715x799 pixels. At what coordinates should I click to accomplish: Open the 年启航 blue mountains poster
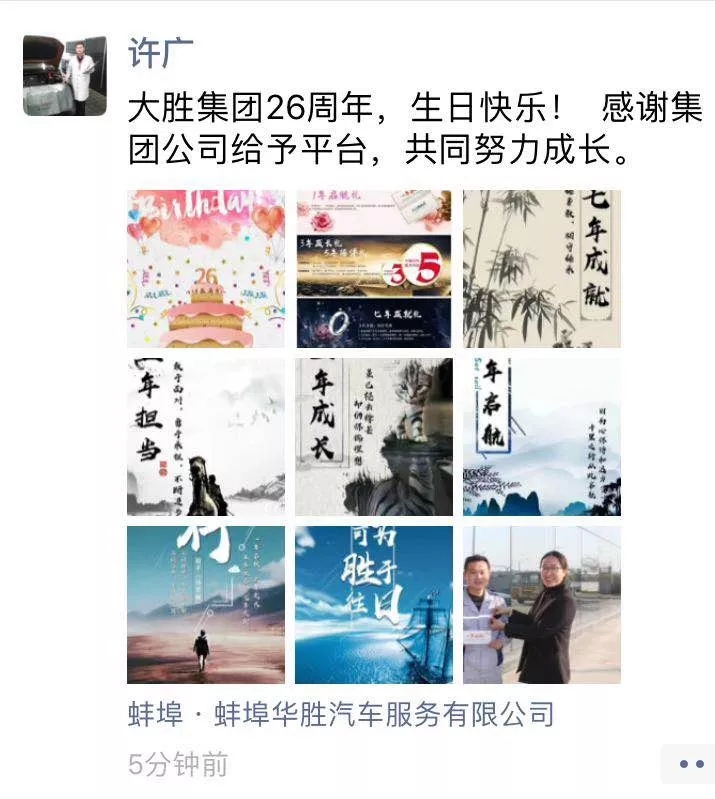pos(541,437)
